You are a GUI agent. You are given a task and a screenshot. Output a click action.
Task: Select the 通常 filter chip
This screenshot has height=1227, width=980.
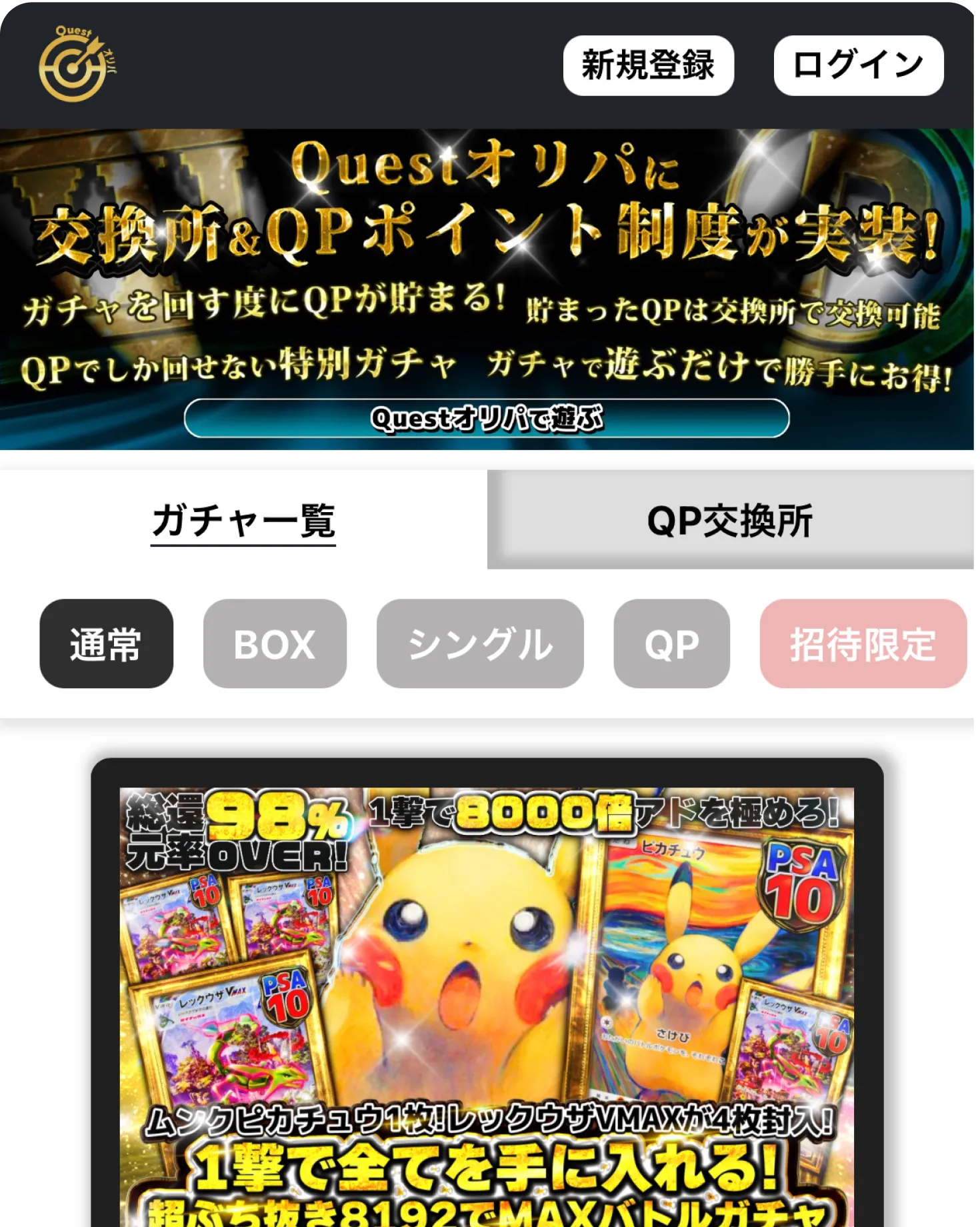point(106,644)
